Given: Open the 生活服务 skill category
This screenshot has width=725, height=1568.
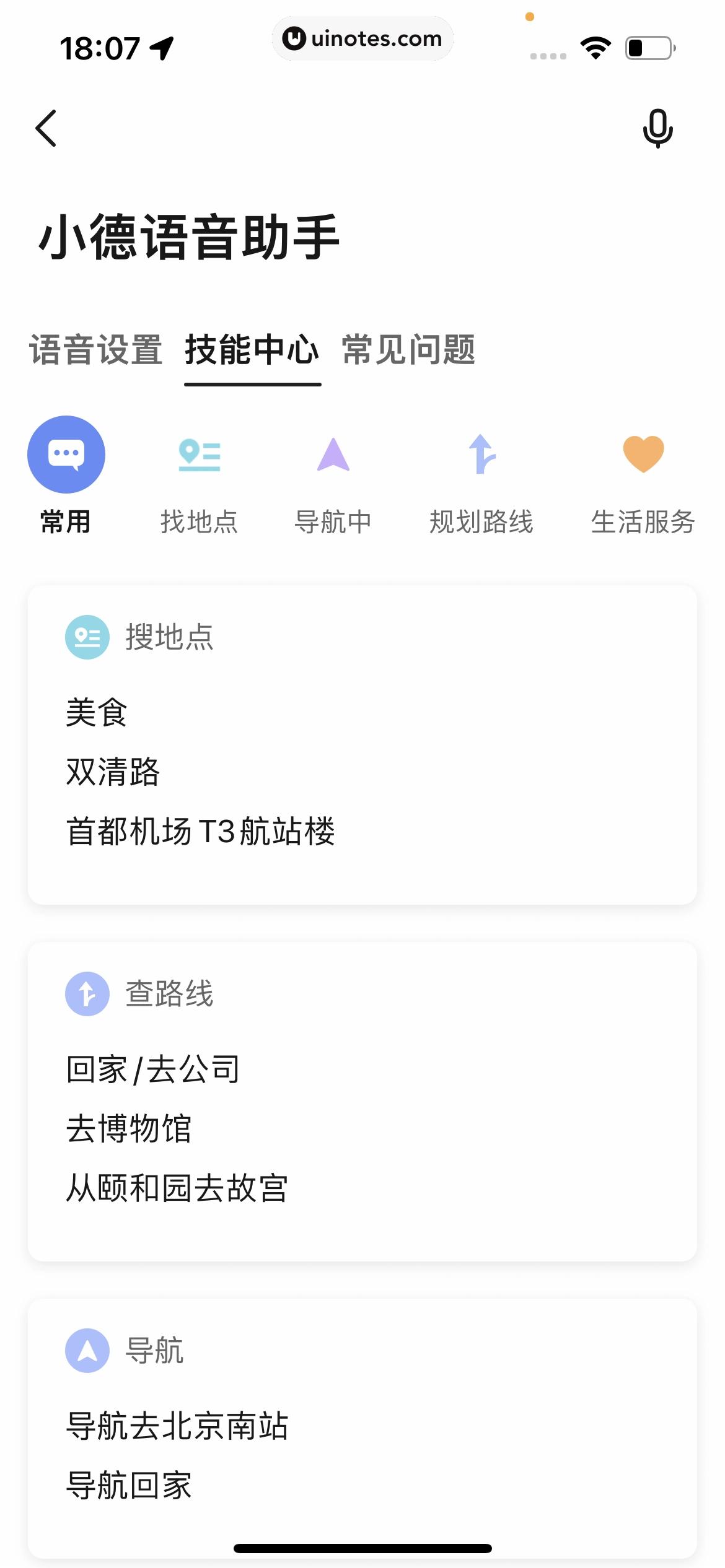Looking at the screenshot, I should coord(643,483).
